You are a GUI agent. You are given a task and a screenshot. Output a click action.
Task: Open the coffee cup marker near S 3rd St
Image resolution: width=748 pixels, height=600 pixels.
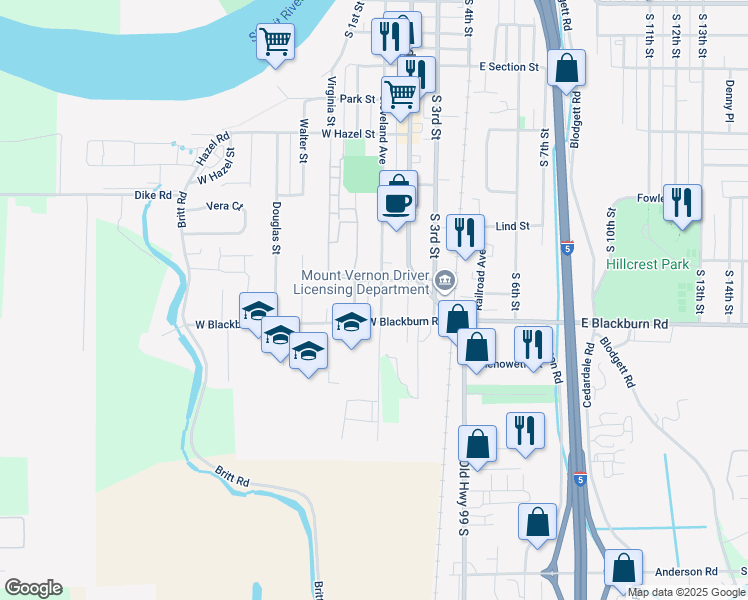tap(397, 204)
